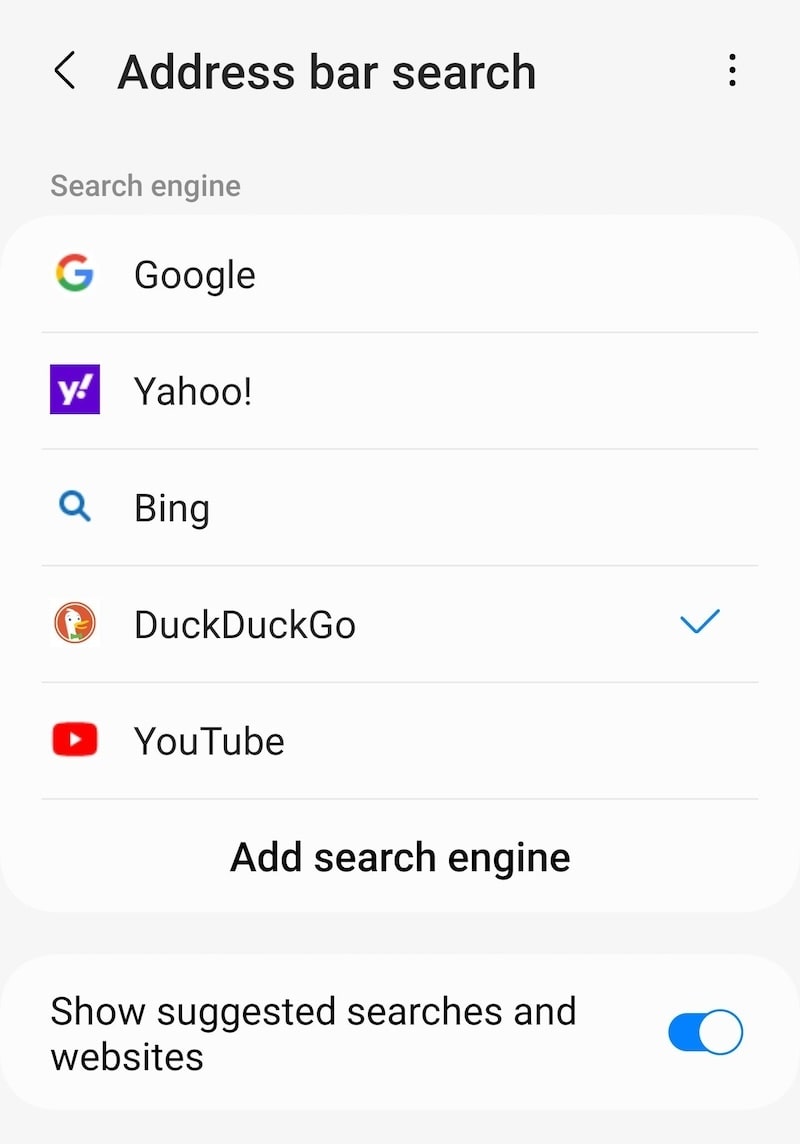800x1144 pixels.
Task: Tap Add search engine
Action: point(399,857)
